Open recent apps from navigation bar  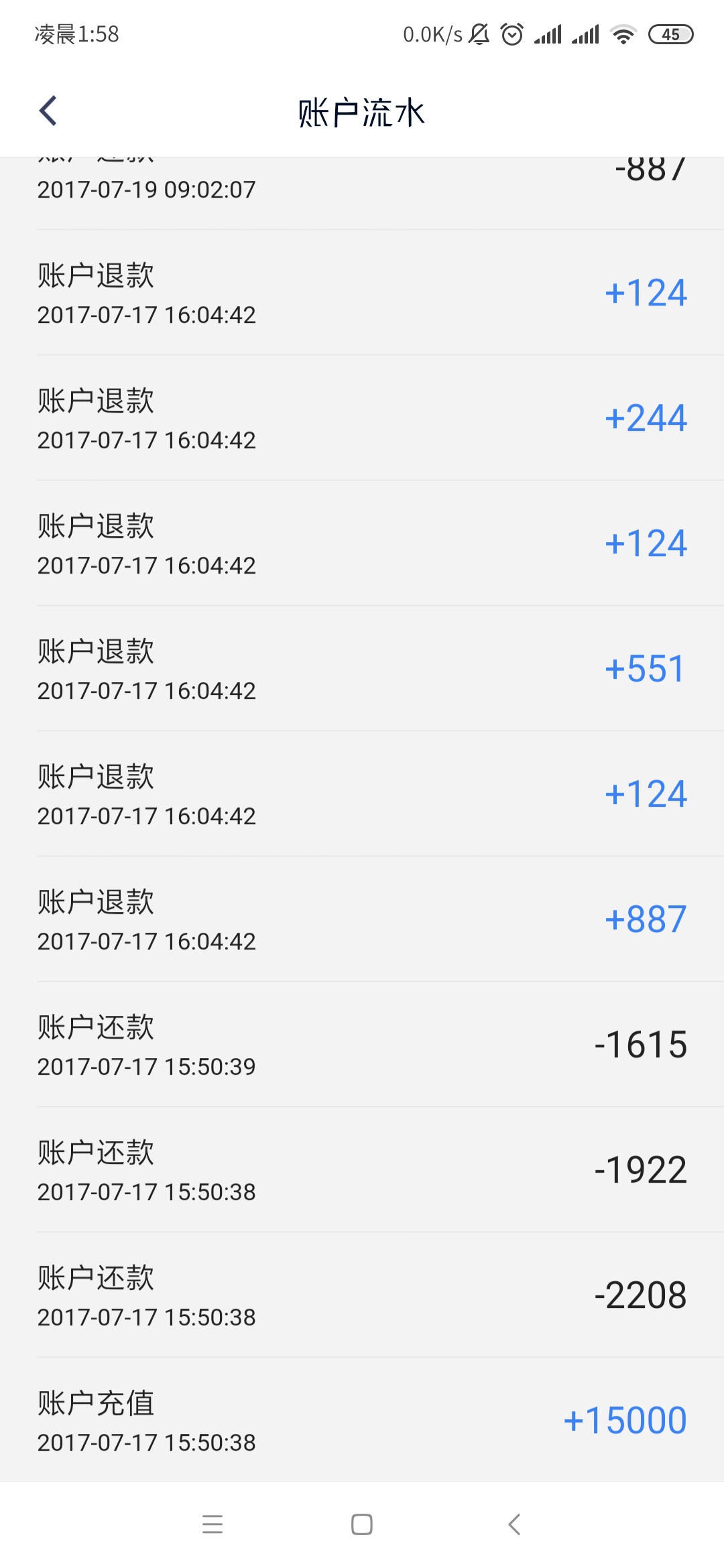click(213, 1524)
